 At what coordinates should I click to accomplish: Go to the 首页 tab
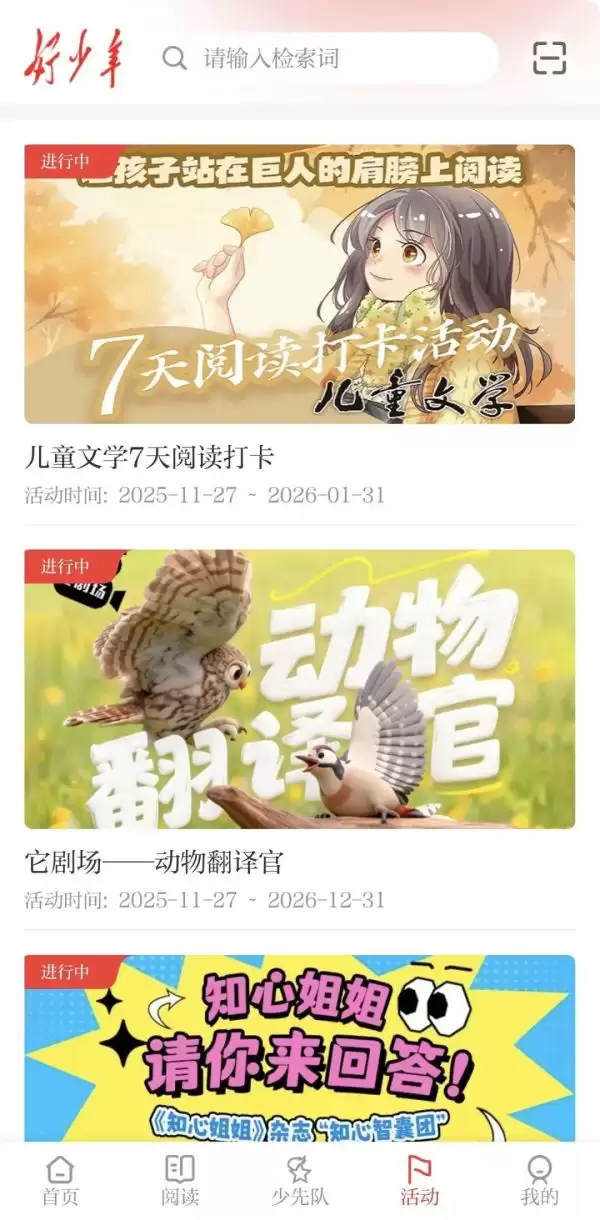pyautogui.click(x=60, y=1181)
